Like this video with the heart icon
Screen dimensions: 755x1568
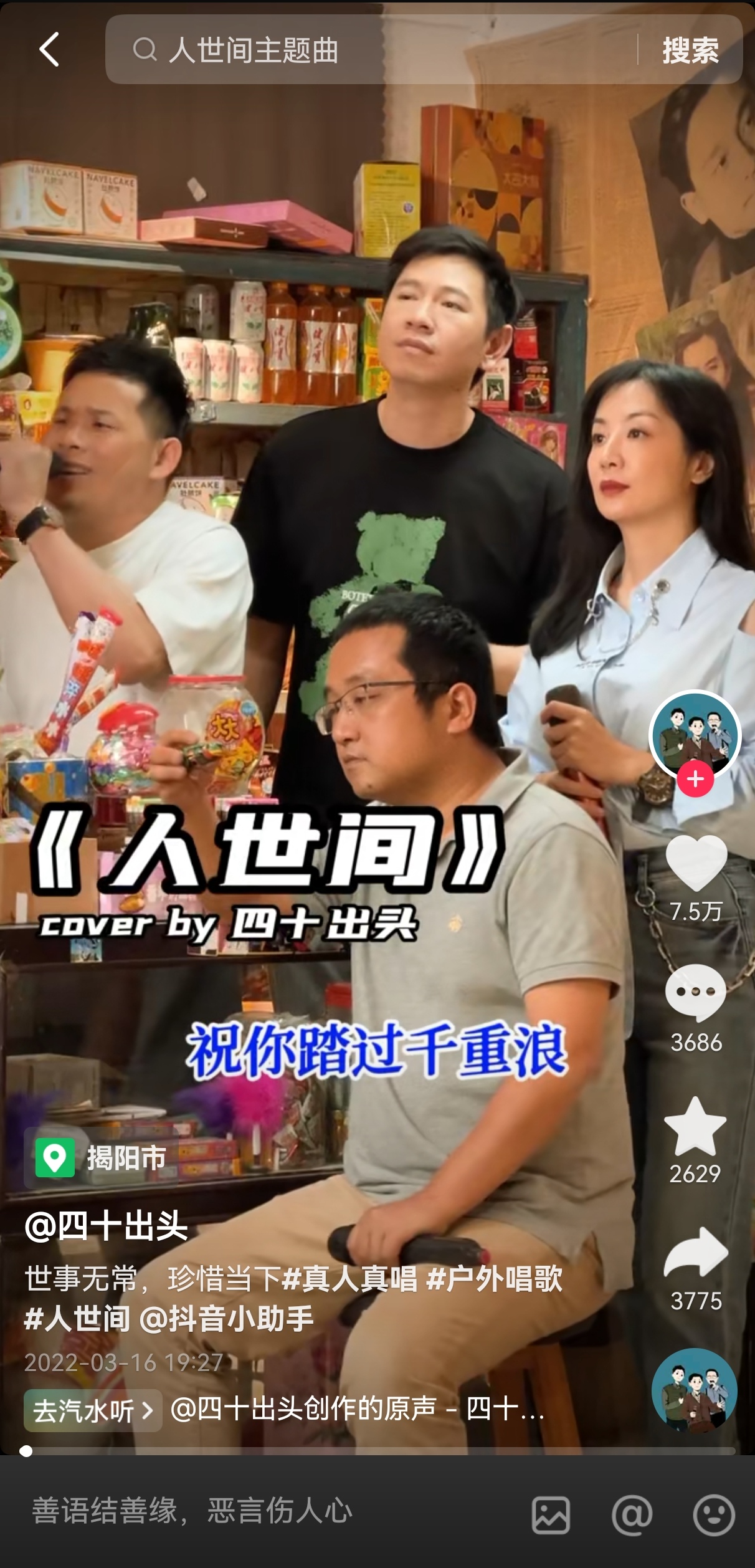pyautogui.click(x=696, y=863)
